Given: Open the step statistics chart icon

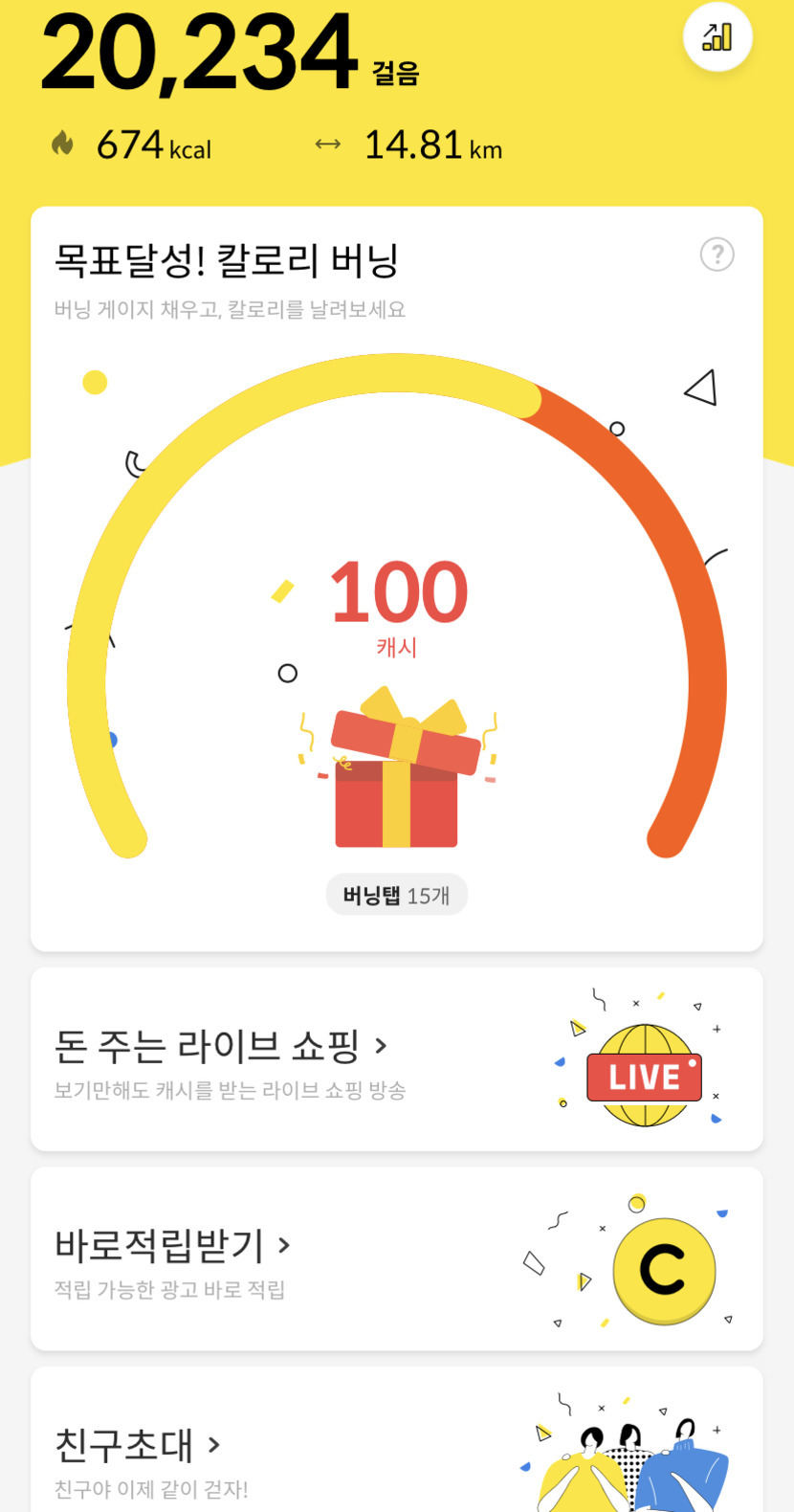Looking at the screenshot, I should click(717, 37).
